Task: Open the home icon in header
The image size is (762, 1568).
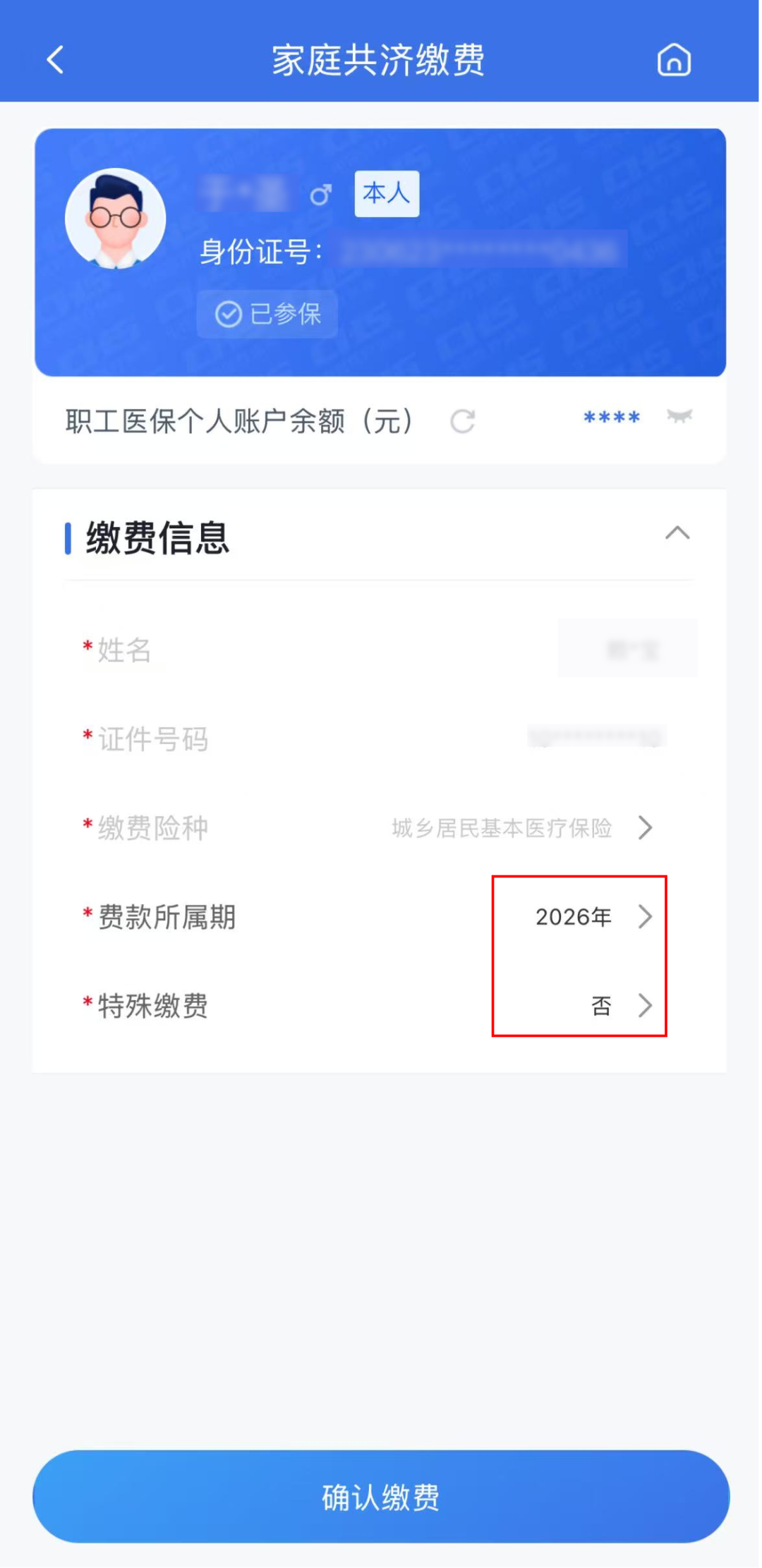Action: coord(674,60)
